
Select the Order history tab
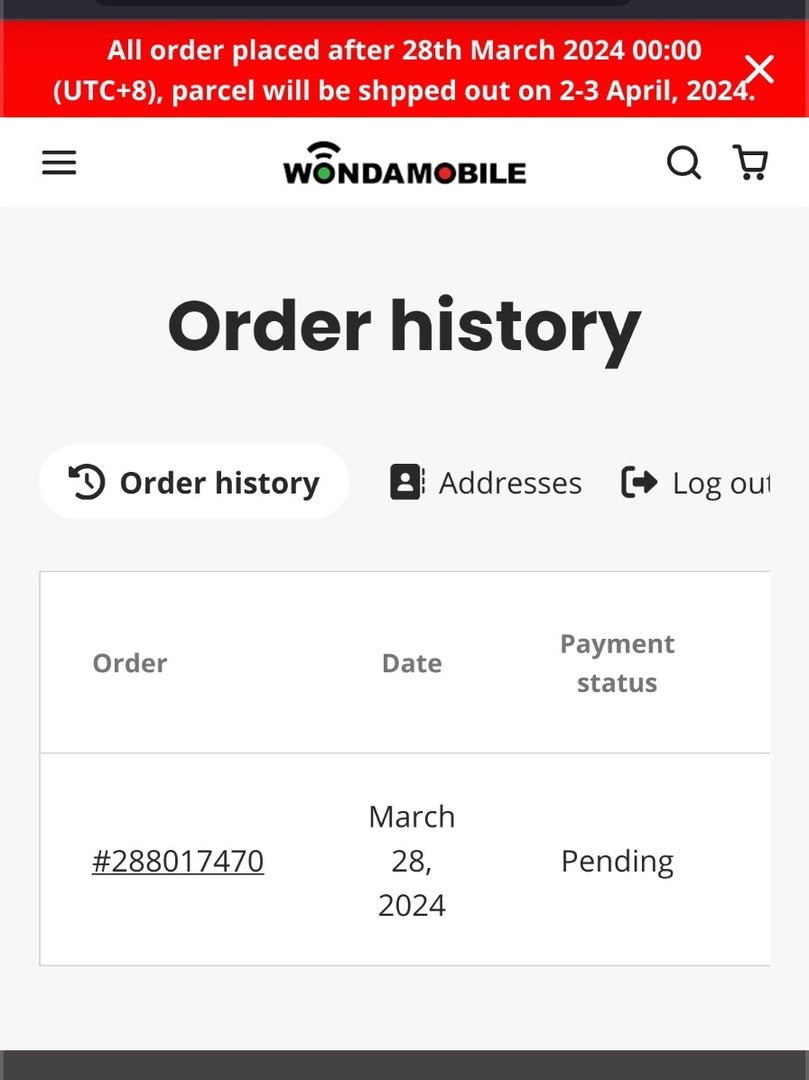(x=194, y=482)
